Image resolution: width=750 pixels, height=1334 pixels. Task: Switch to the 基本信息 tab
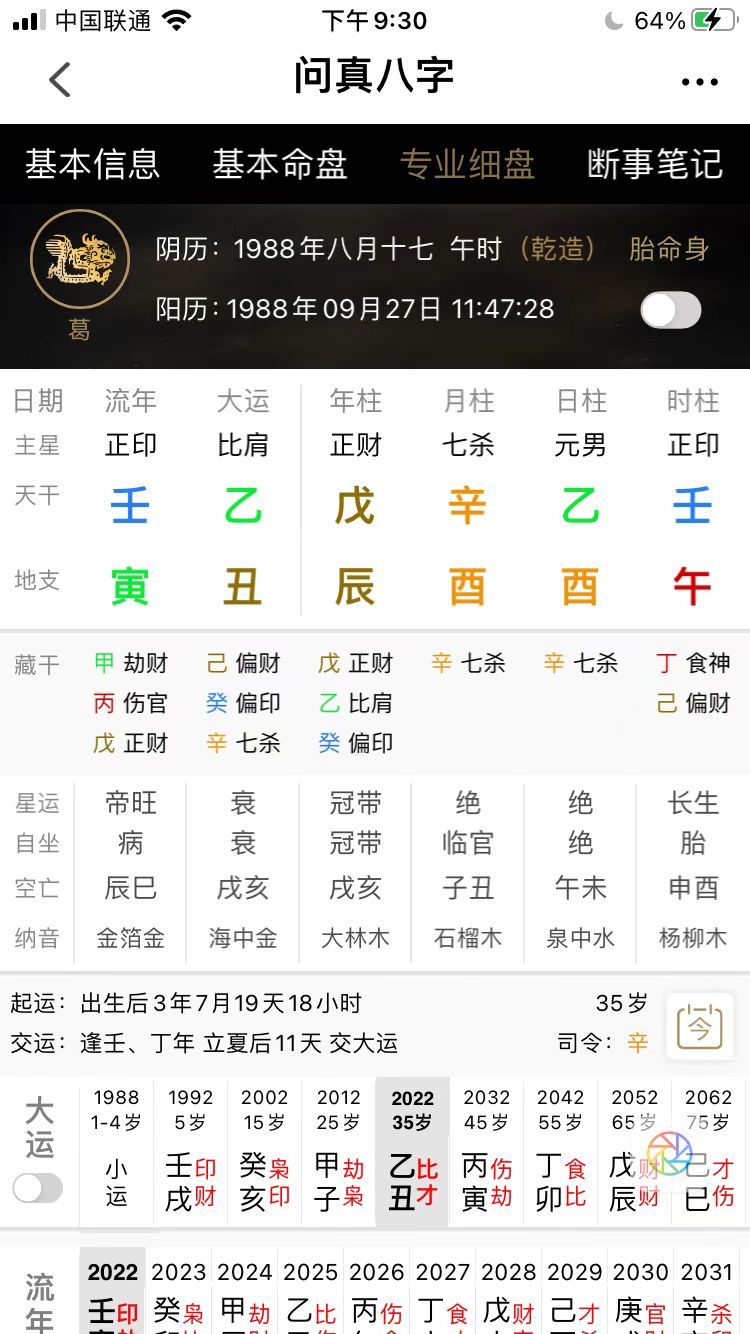(92, 164)
